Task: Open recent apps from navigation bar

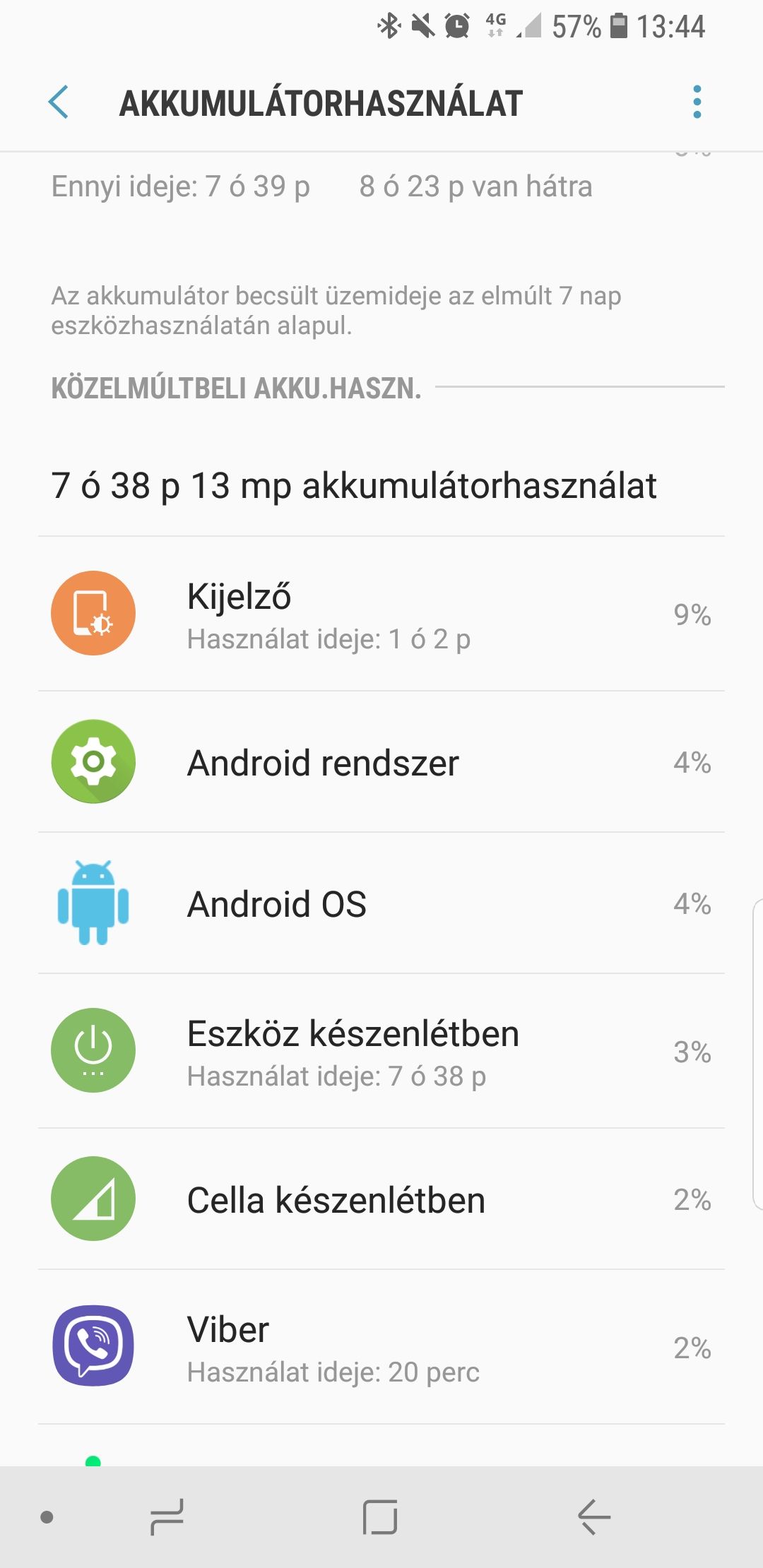Action: (x=167, y=1517)
